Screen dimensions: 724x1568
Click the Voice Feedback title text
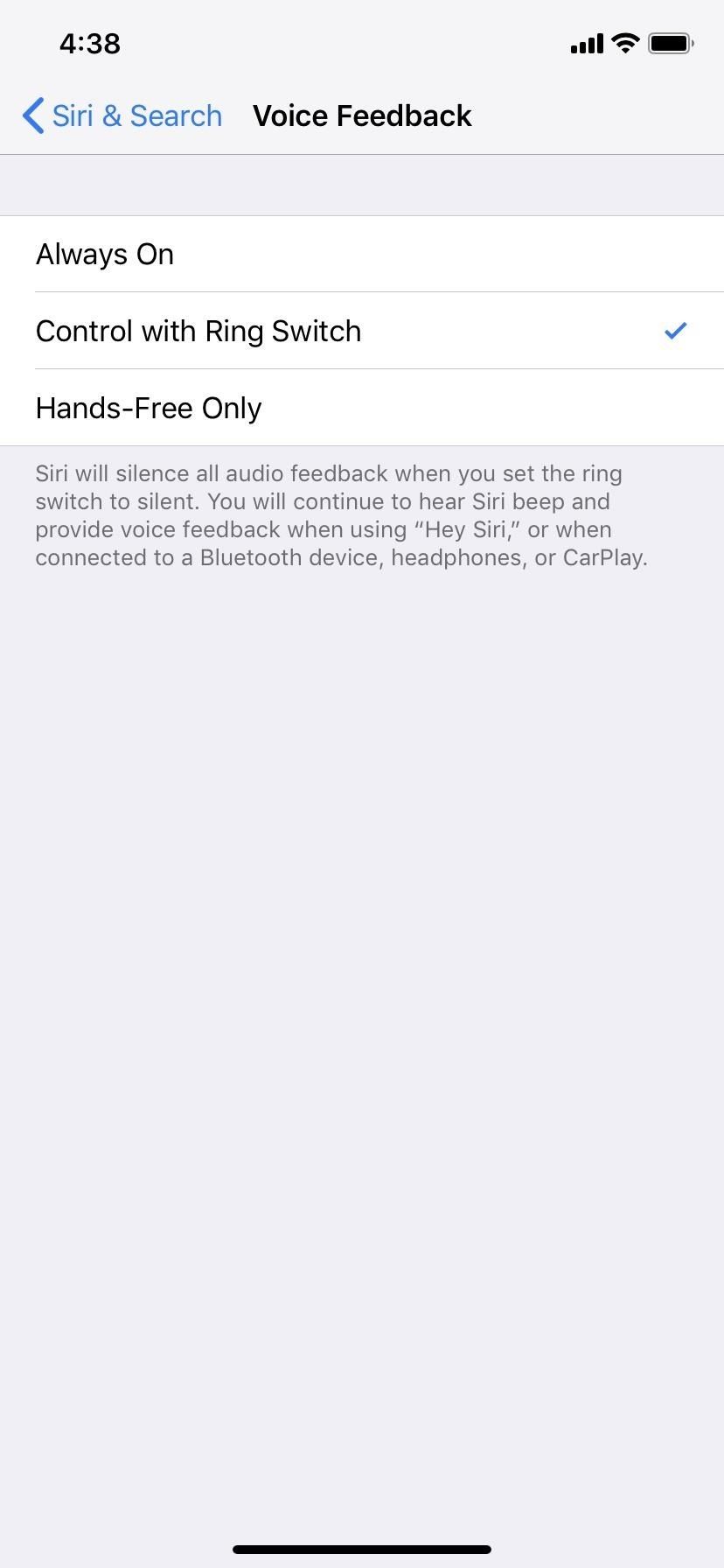362,115
